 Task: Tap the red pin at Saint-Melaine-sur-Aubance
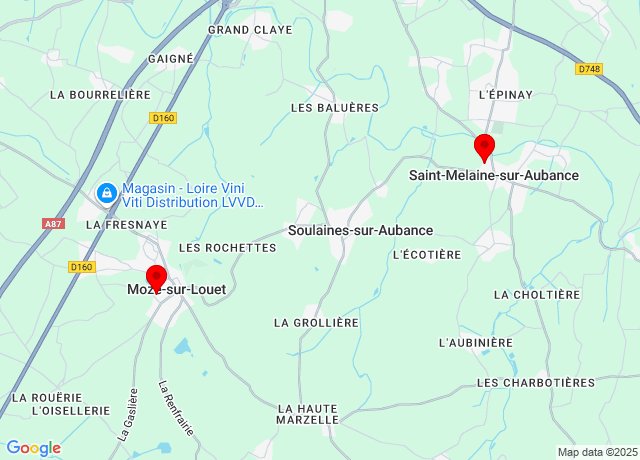coord(484,147)
